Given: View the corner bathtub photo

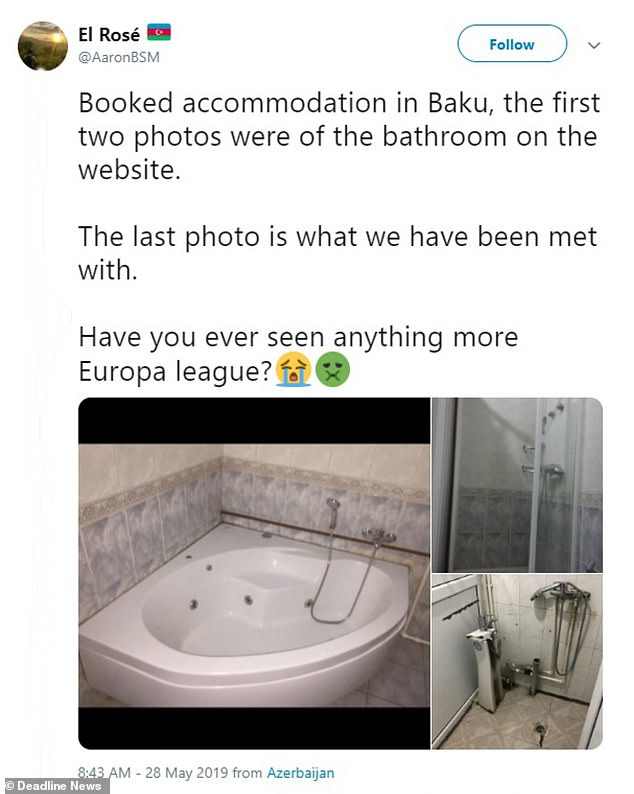Looking at the screenshot, I should point(254,573).
